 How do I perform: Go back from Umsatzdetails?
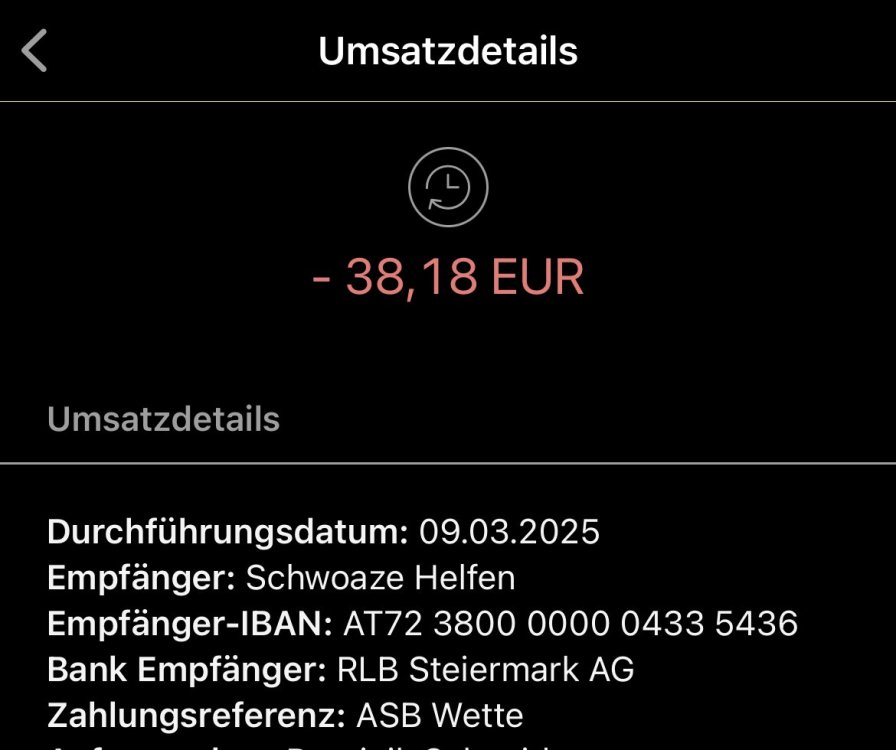pos(35,51)
